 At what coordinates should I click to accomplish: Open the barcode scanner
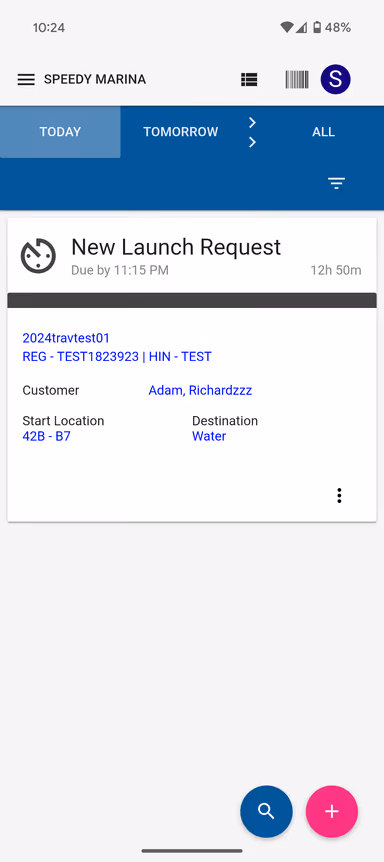297,80
